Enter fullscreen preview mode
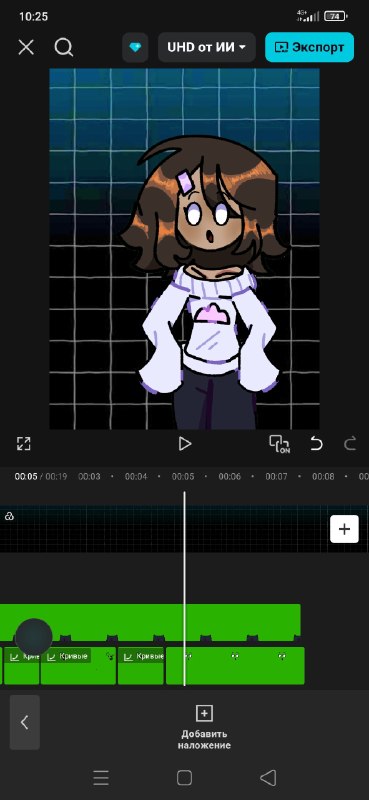This screenshot has width=369, height=800. pos(24,443)
